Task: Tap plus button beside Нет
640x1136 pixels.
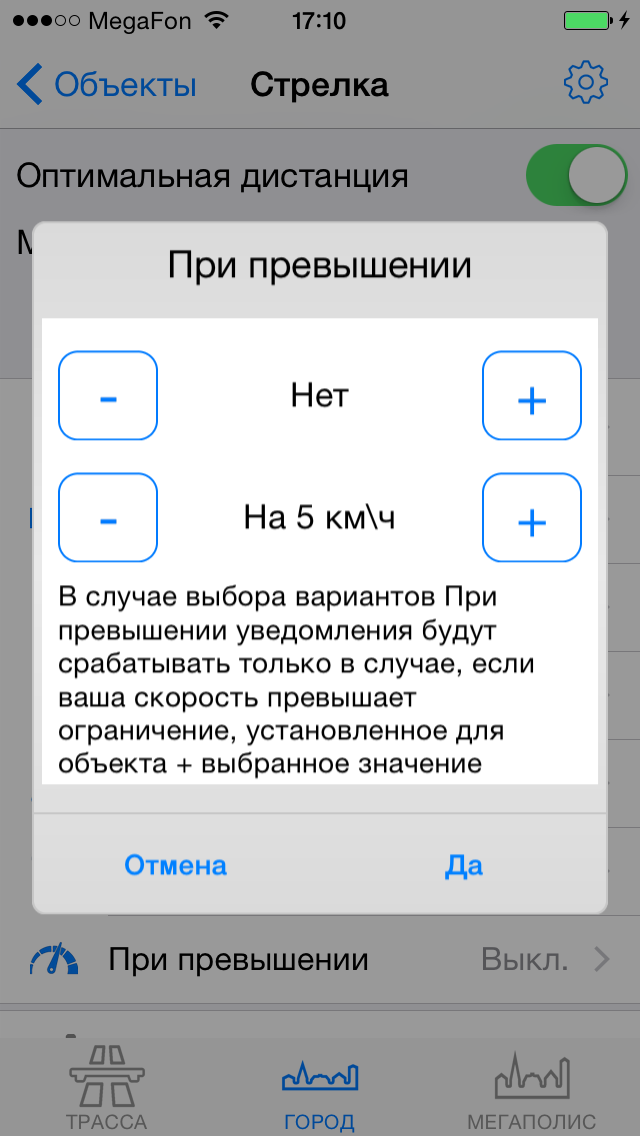Action: (x=531, y=396)
